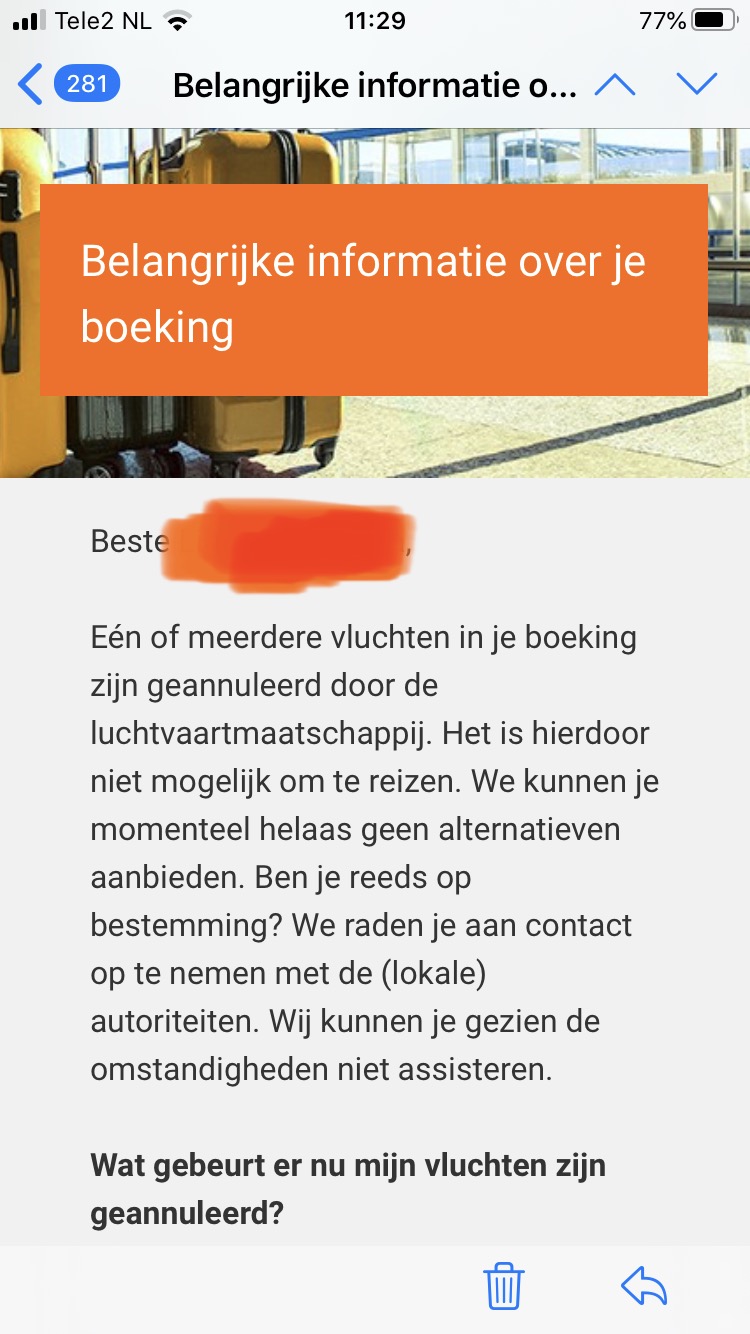Image resolution: width=750 pixels, height=1334 pixels.
Task: Jump to the next email with the down arrow
Action: (x=697, y=85)
